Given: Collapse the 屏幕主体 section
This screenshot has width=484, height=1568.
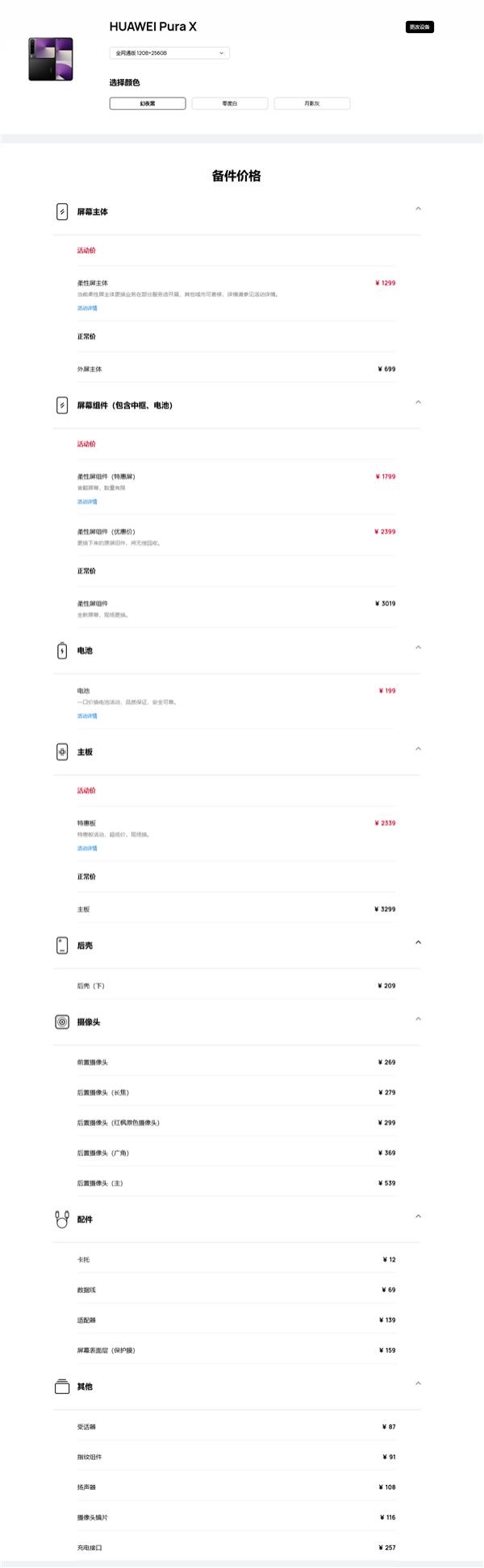Looking at the screenshot, I should point(418,209).
